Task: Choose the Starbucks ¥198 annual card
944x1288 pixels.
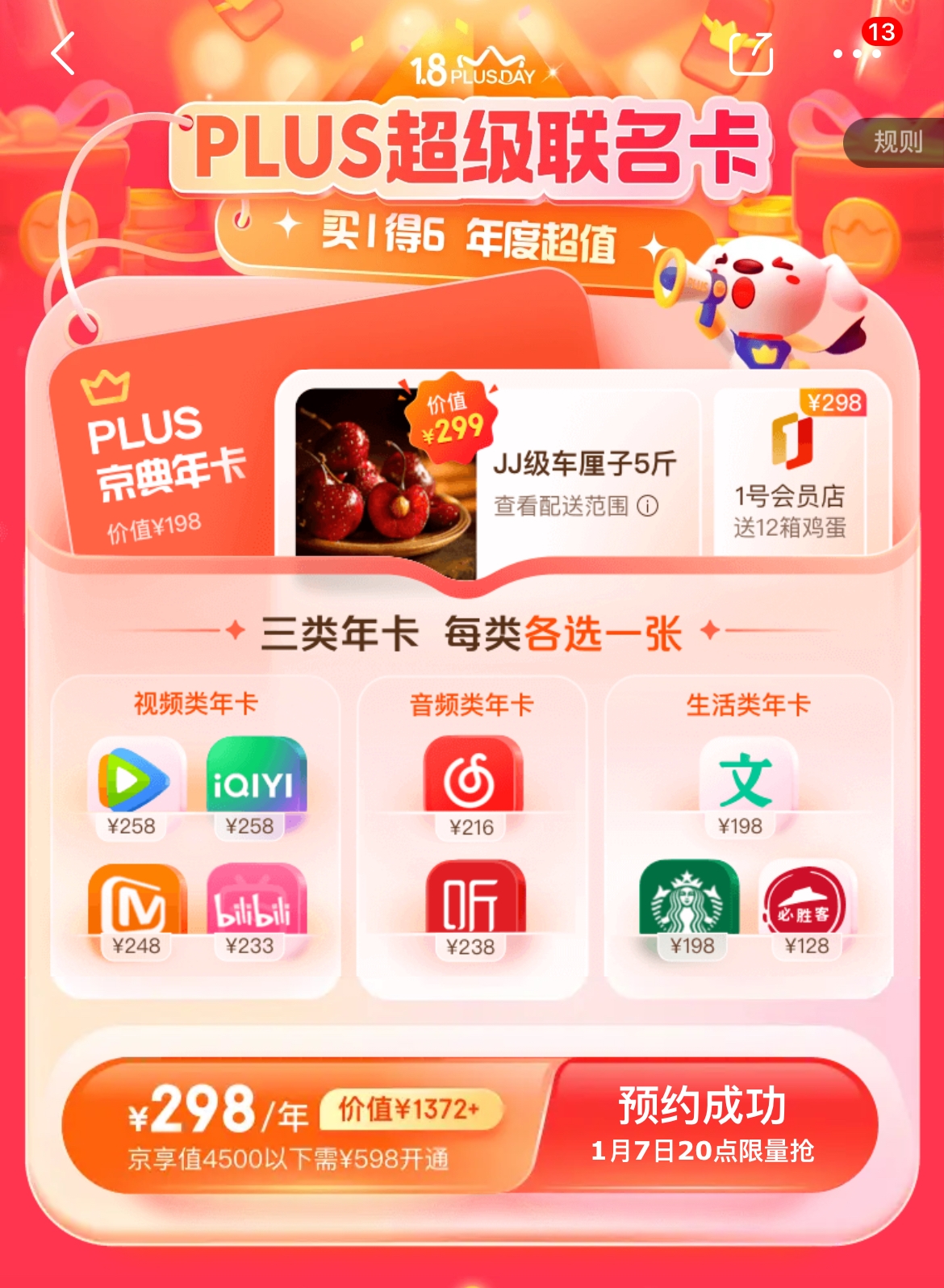Action: (688, 904)
